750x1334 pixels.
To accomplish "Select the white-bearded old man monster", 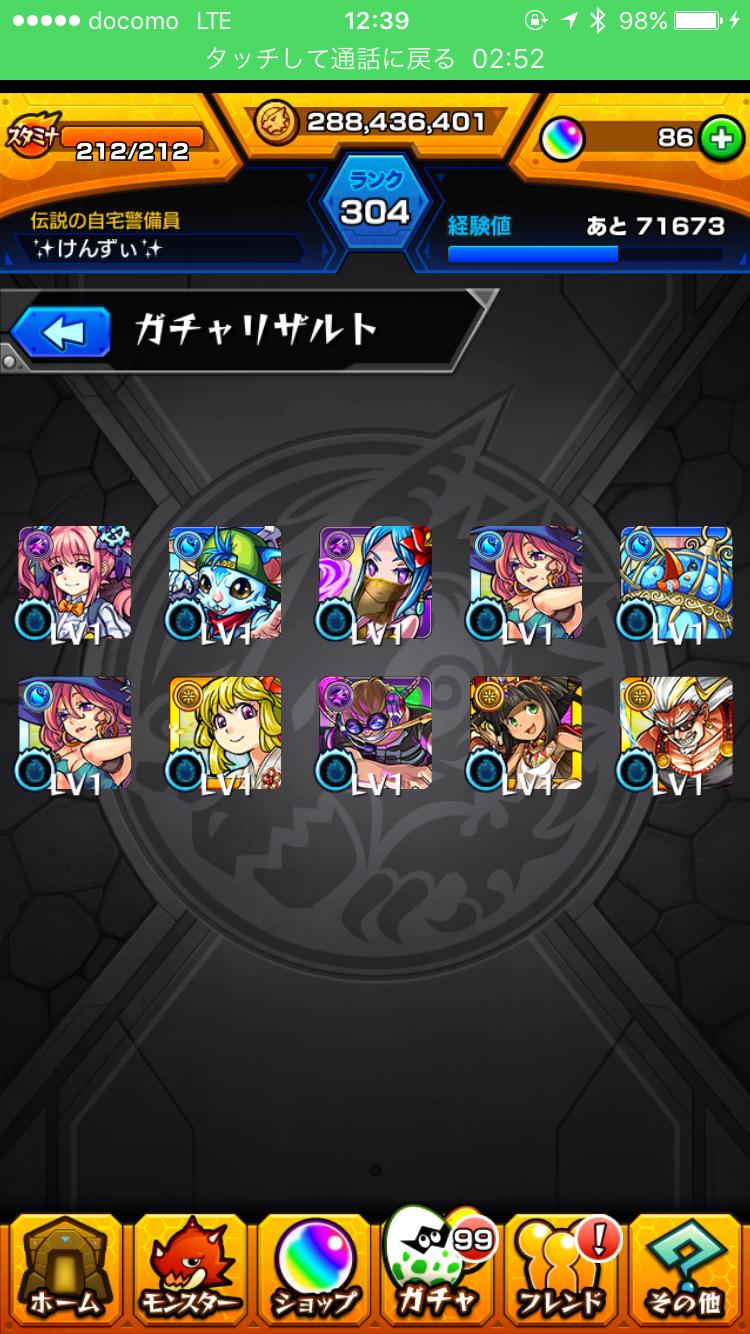I will pyautogui.click(x=676, y=733).
